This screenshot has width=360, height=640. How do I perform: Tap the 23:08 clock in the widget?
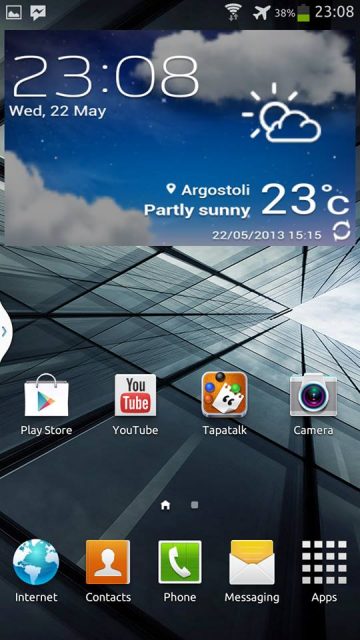click(x=105, y=77)
